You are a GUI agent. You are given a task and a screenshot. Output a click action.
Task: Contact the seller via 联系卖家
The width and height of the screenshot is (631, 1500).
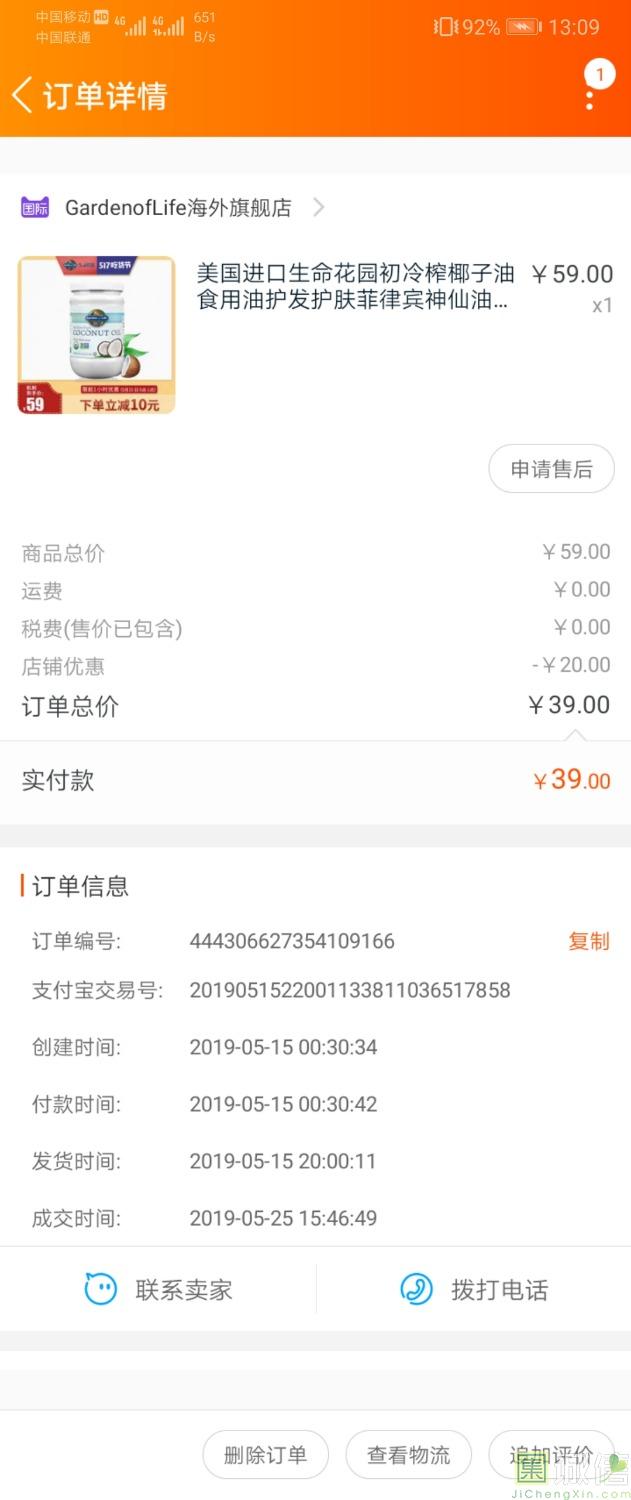coord(159,1289)
